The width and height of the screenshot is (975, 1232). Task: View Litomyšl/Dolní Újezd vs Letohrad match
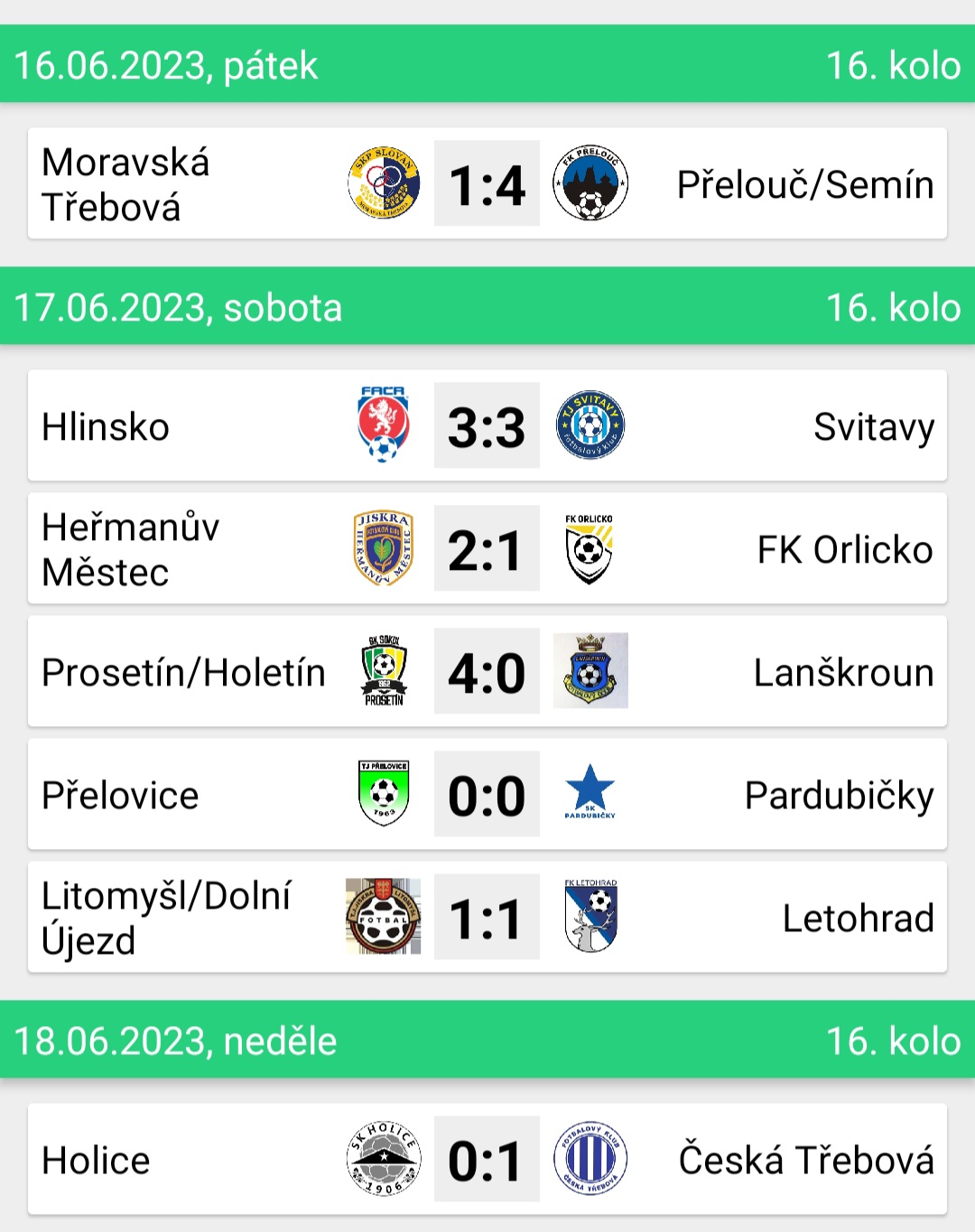tap(487, 917)
